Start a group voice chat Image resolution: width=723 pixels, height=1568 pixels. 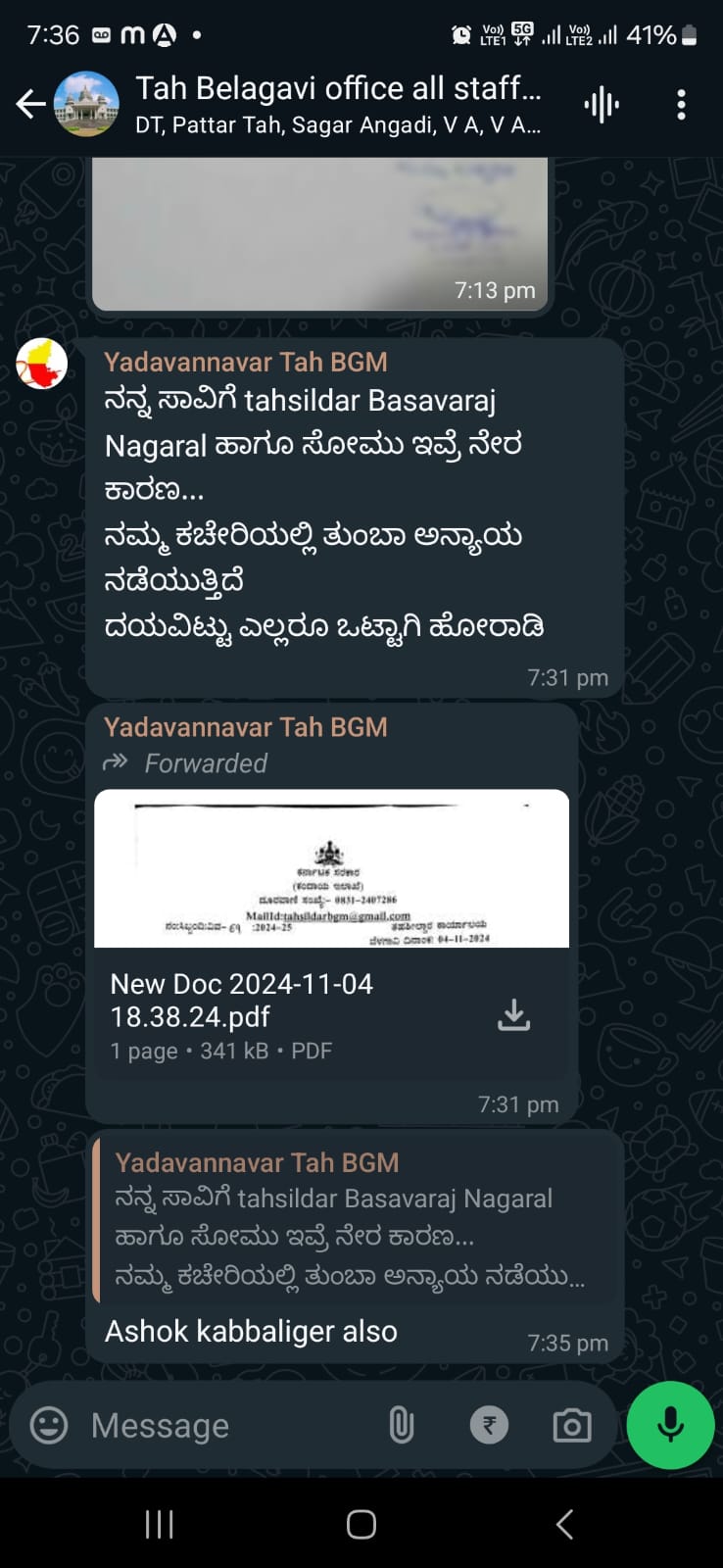602,105
